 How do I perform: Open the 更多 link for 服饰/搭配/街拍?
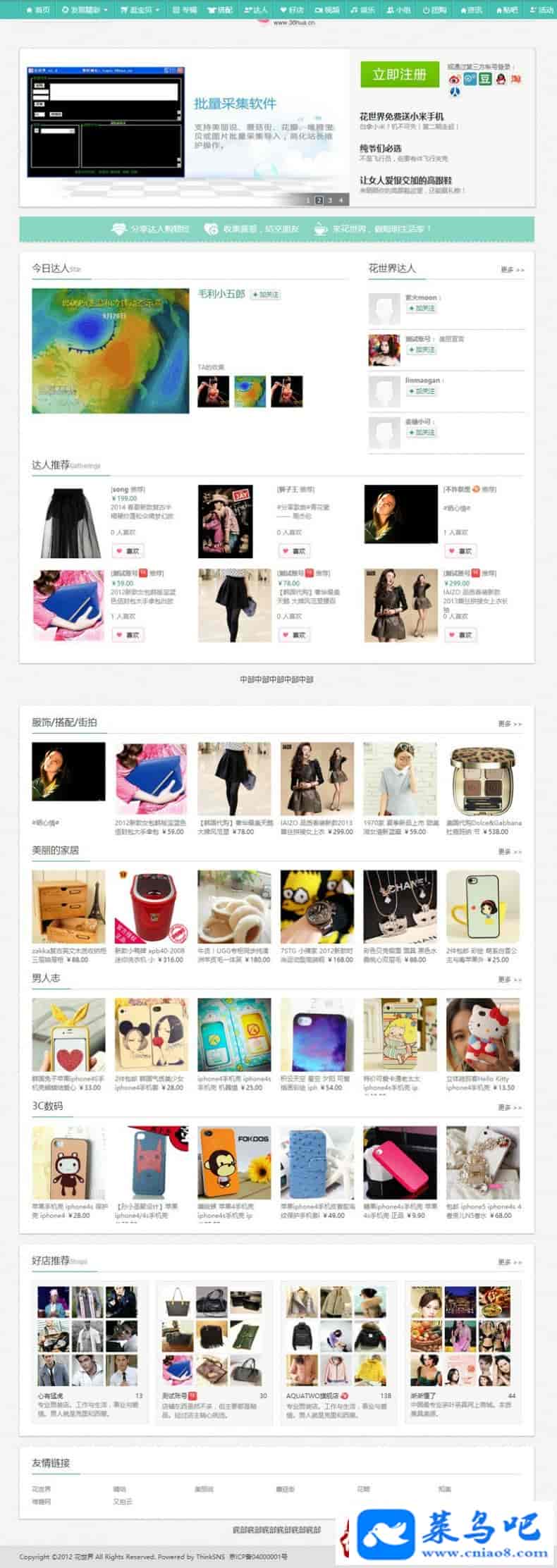click(510, 724)
